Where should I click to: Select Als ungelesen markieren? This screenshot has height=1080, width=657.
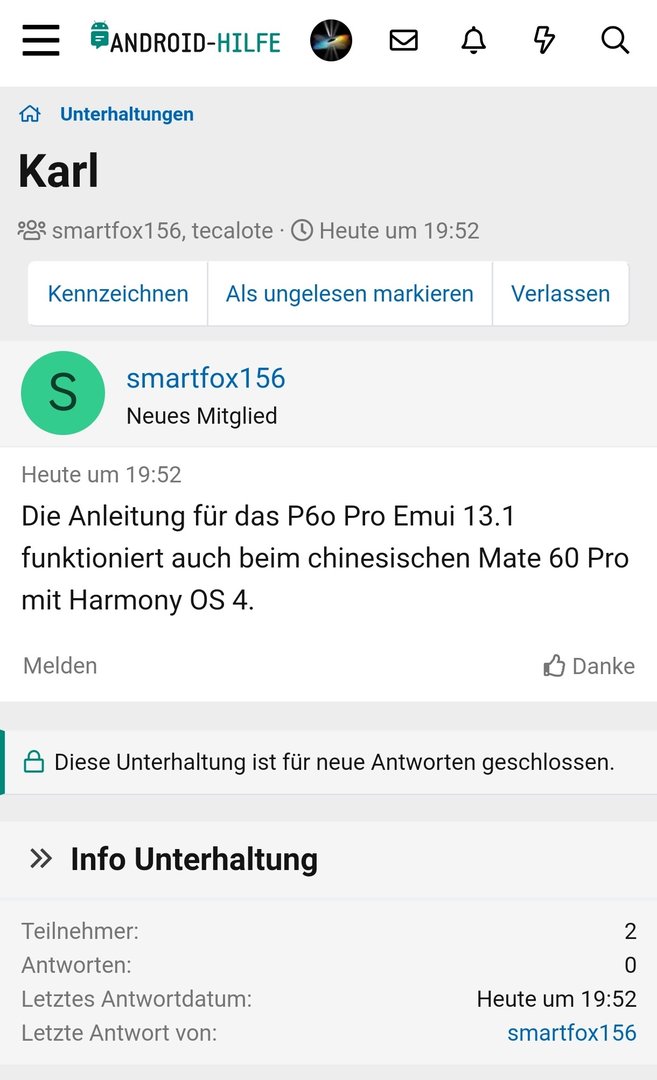tap(350, 294)
